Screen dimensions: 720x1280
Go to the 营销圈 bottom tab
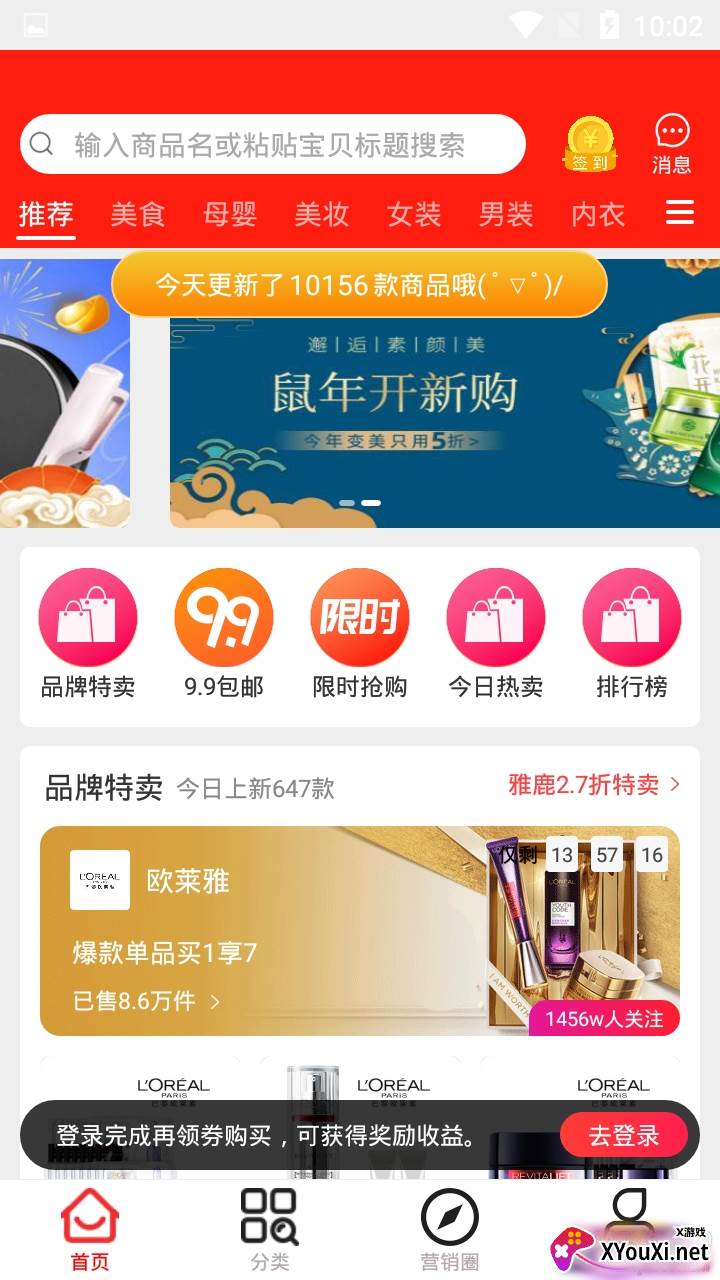tap(450, 1230)
